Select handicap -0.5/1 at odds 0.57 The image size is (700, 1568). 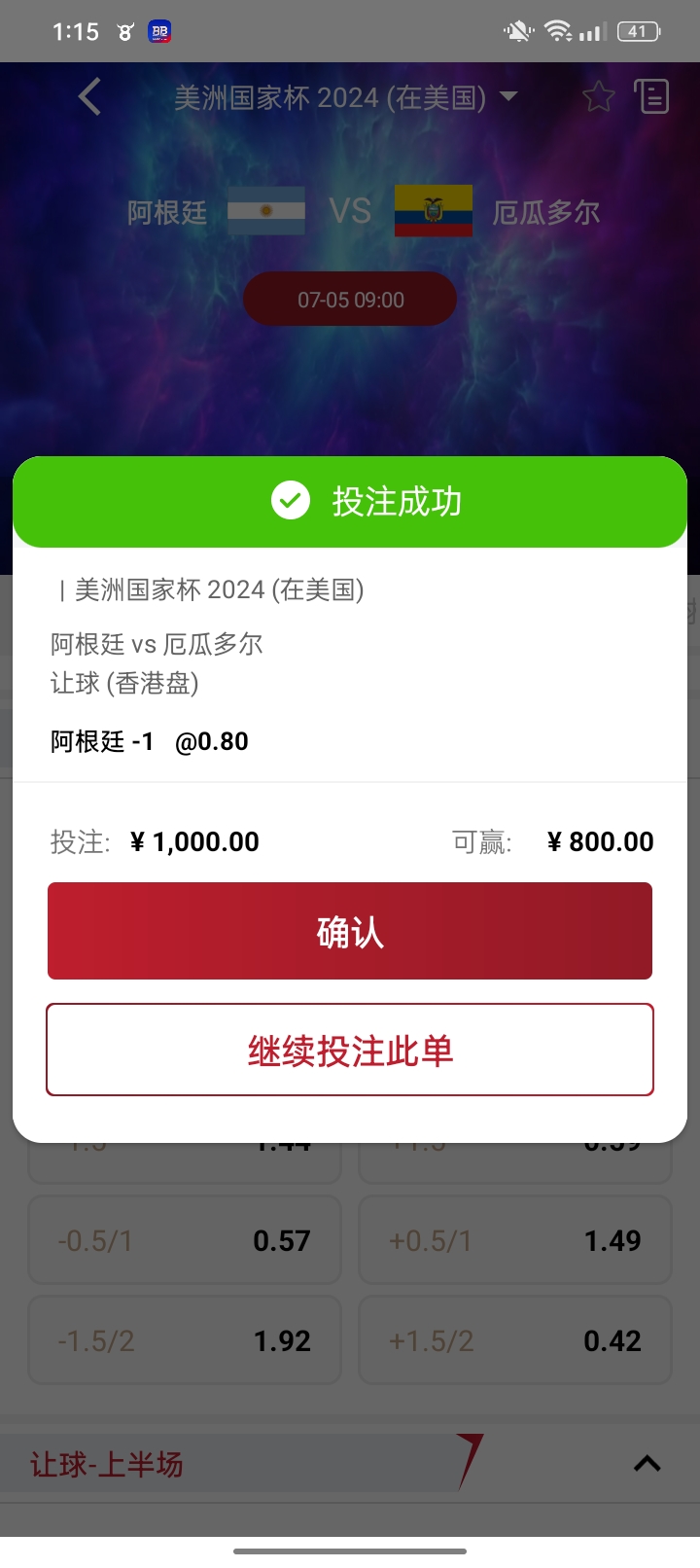coord(185,1240)
